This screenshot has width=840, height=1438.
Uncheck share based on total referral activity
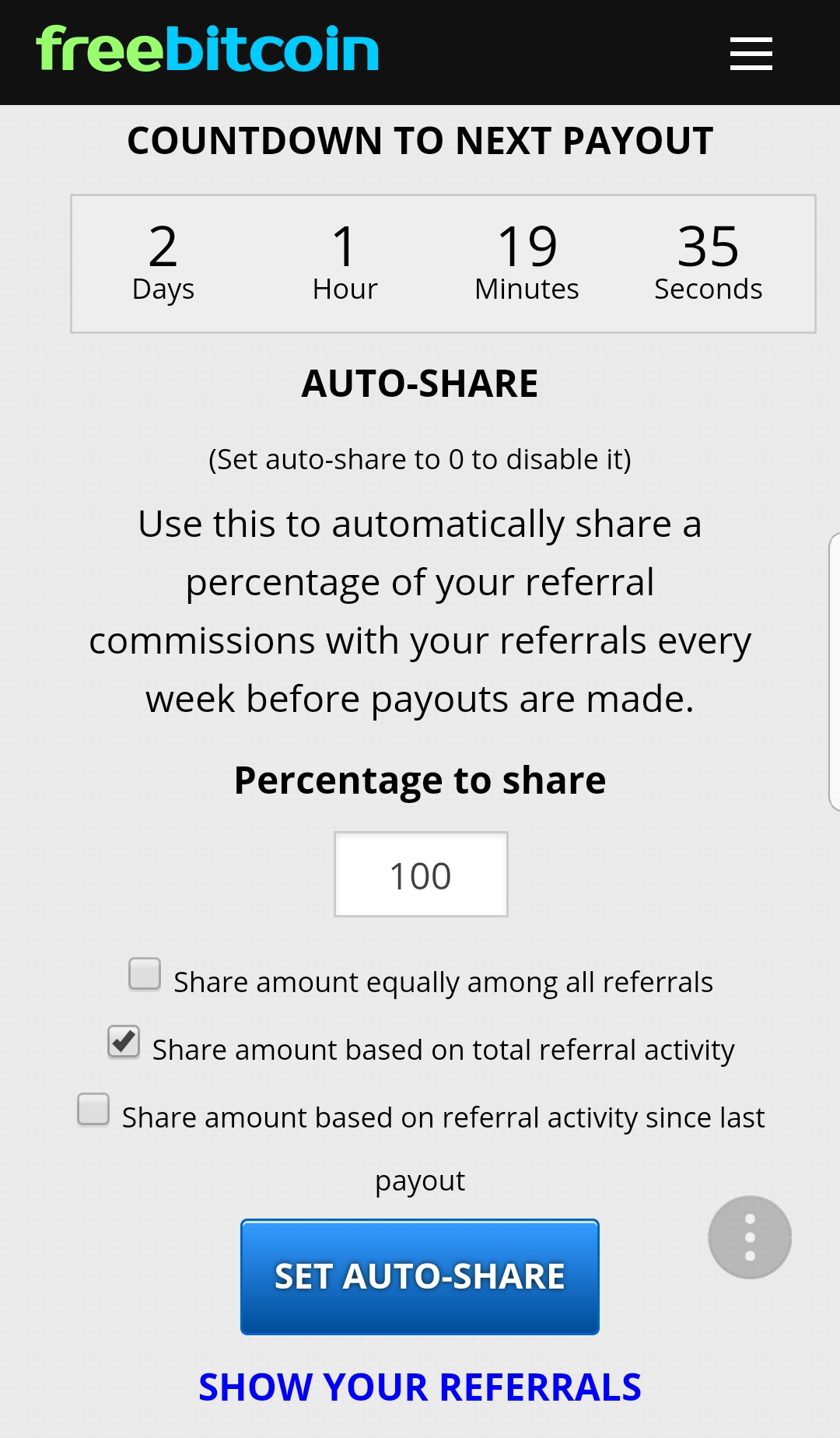(x=124, y=1042)
